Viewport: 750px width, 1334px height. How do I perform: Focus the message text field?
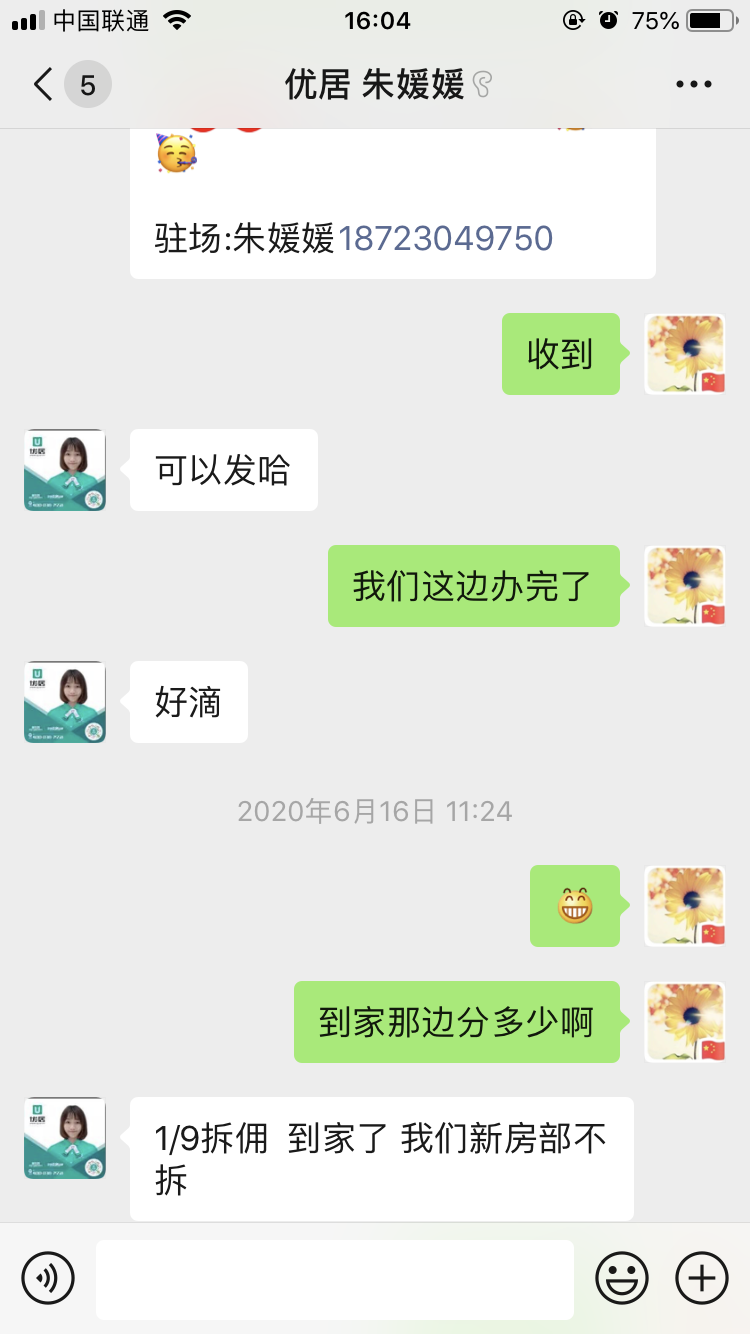[334, 1279]
